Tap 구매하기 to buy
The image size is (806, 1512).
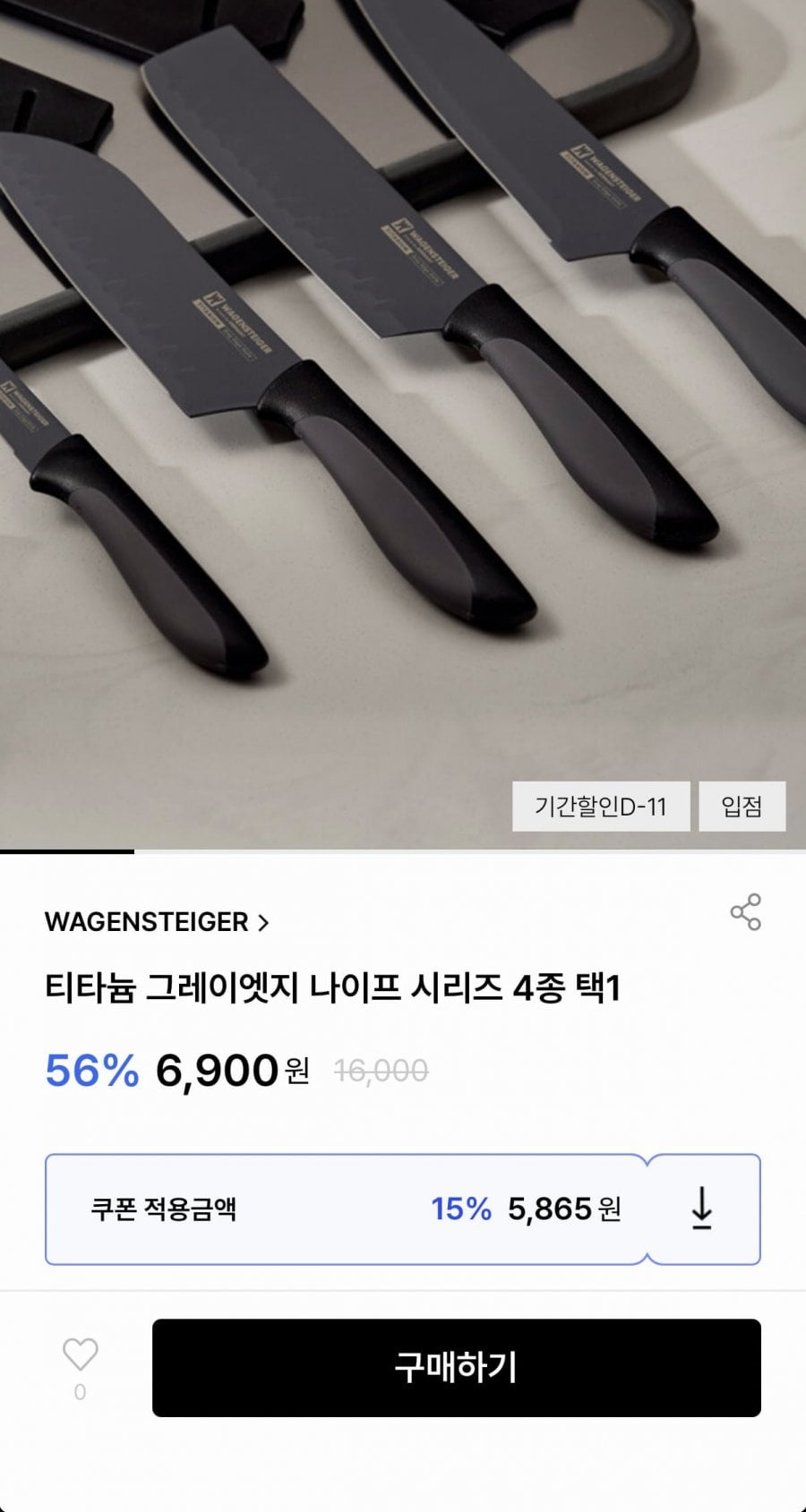(x=456, y=1367)
